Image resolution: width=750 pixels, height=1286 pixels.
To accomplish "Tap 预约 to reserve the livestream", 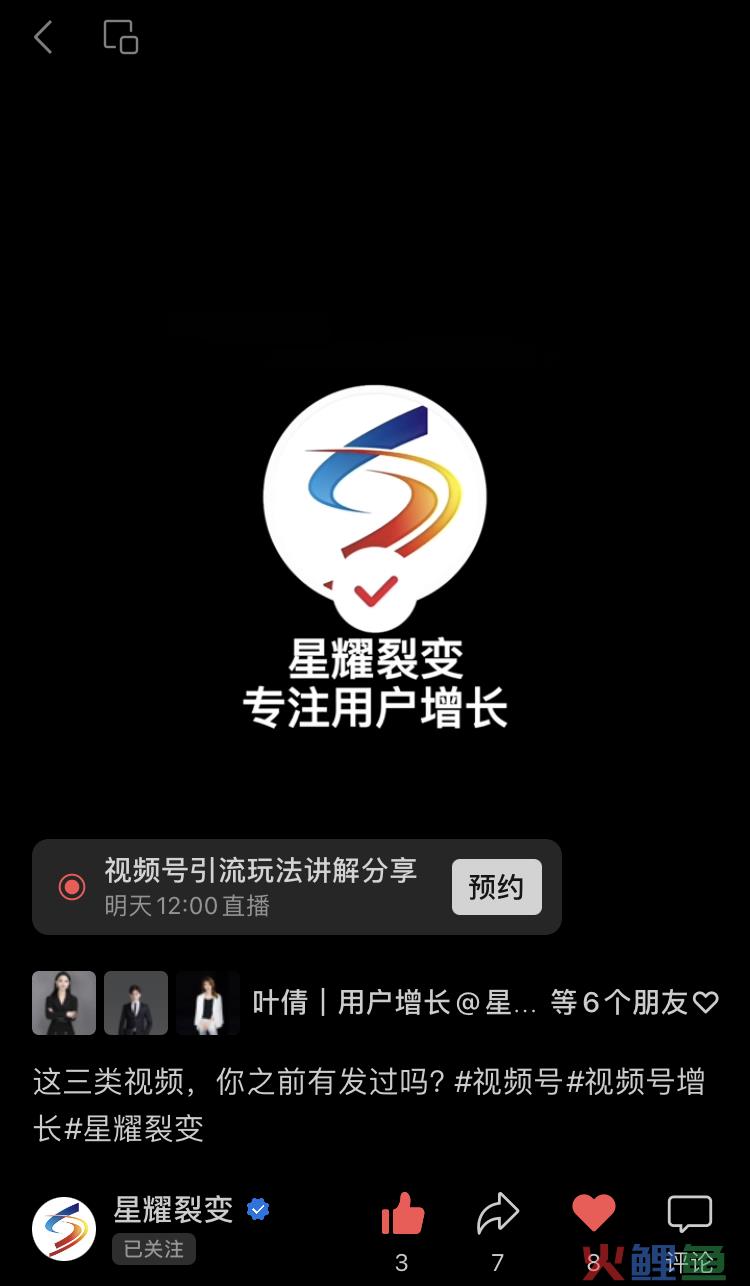I will pyautogui.click(x=496, y=887).
